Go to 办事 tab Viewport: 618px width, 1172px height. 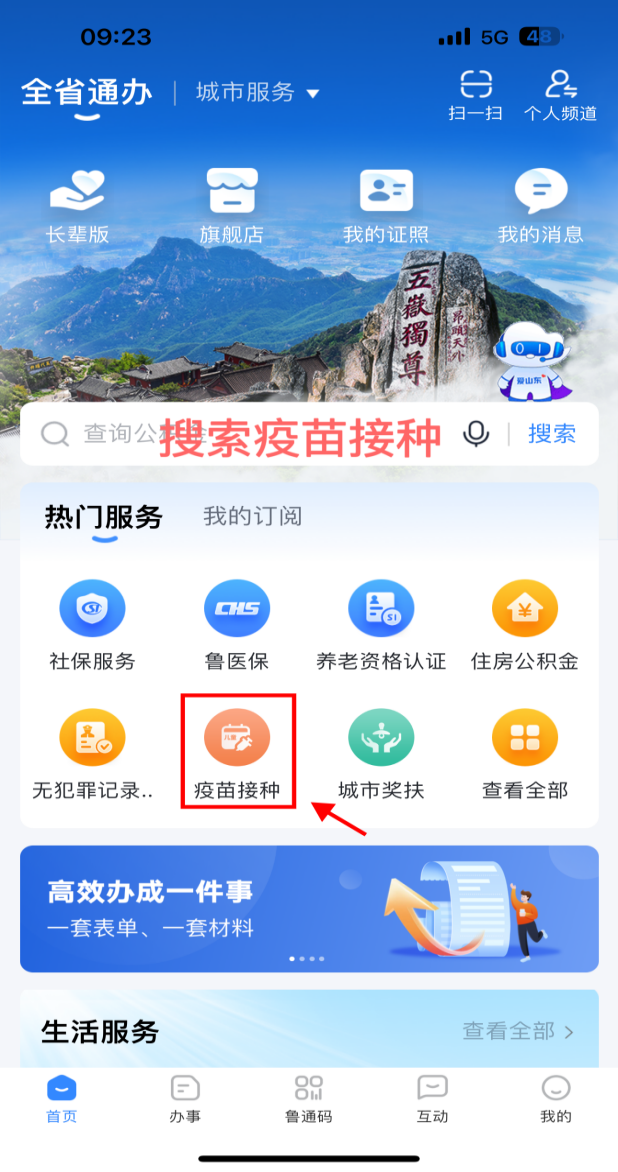[185, 1099]
